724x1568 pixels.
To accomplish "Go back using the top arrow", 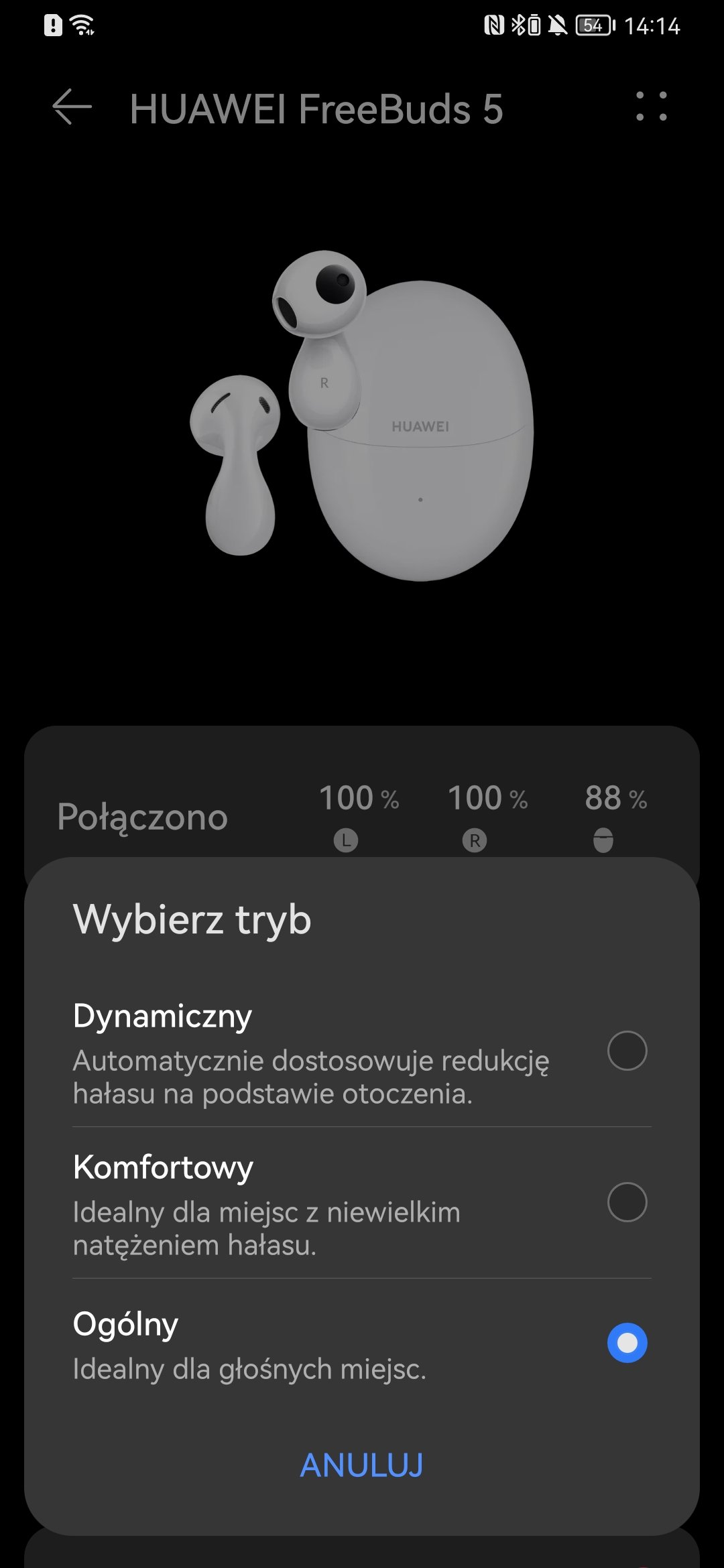I will [72, 107].
